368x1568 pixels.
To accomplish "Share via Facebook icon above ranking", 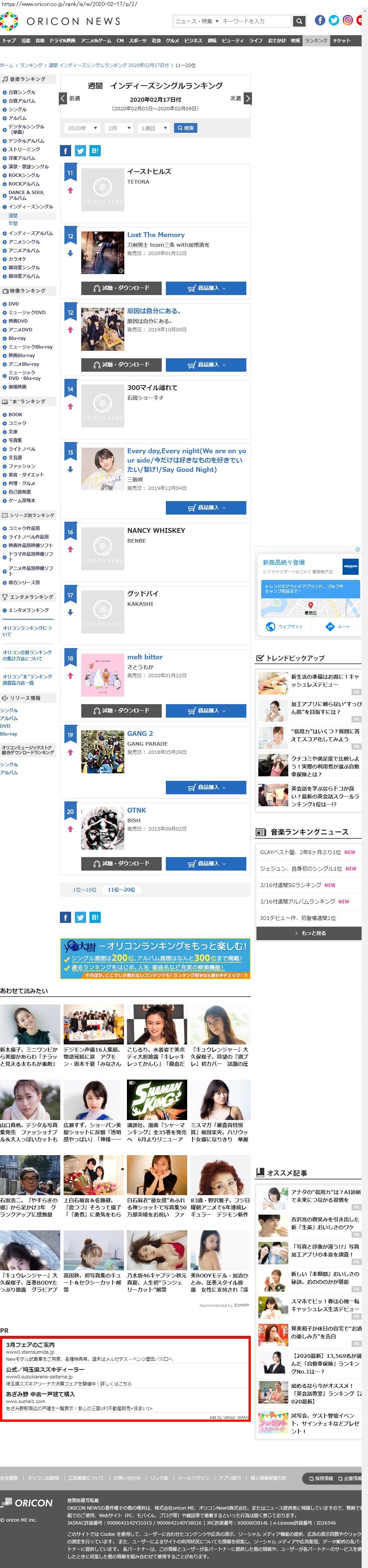I will pyautogui.click(x=66, y=151).
